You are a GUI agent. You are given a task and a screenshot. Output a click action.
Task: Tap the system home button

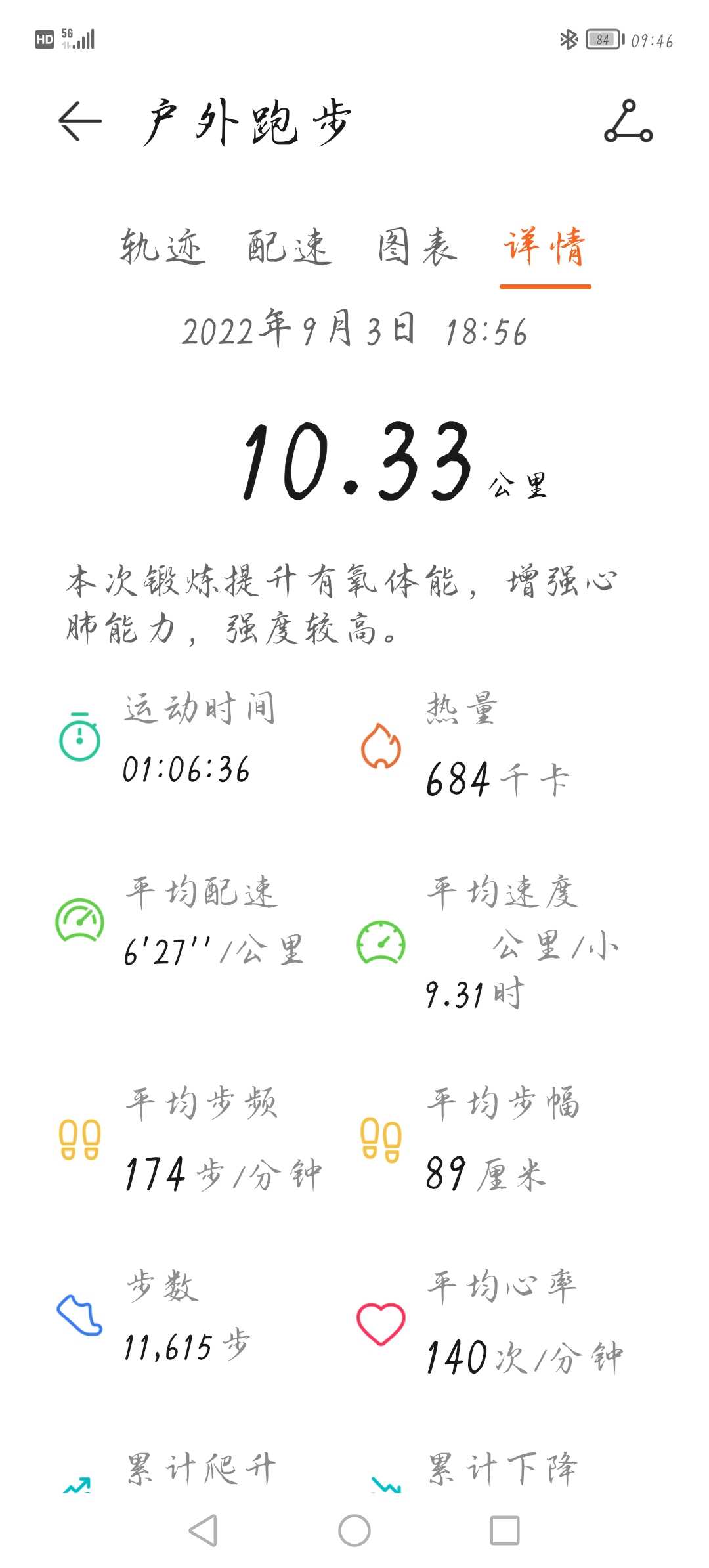tap(354, 1531)
